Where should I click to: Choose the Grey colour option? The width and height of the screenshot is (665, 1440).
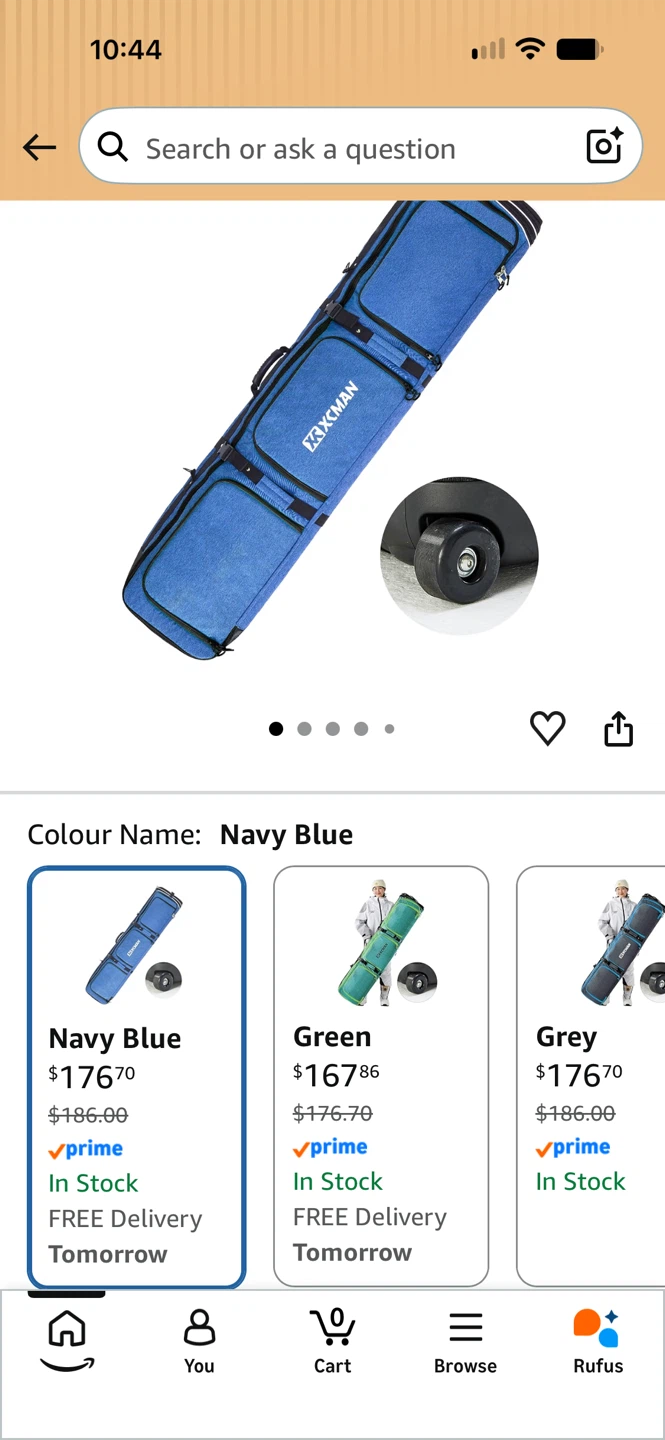[591, 1076]
